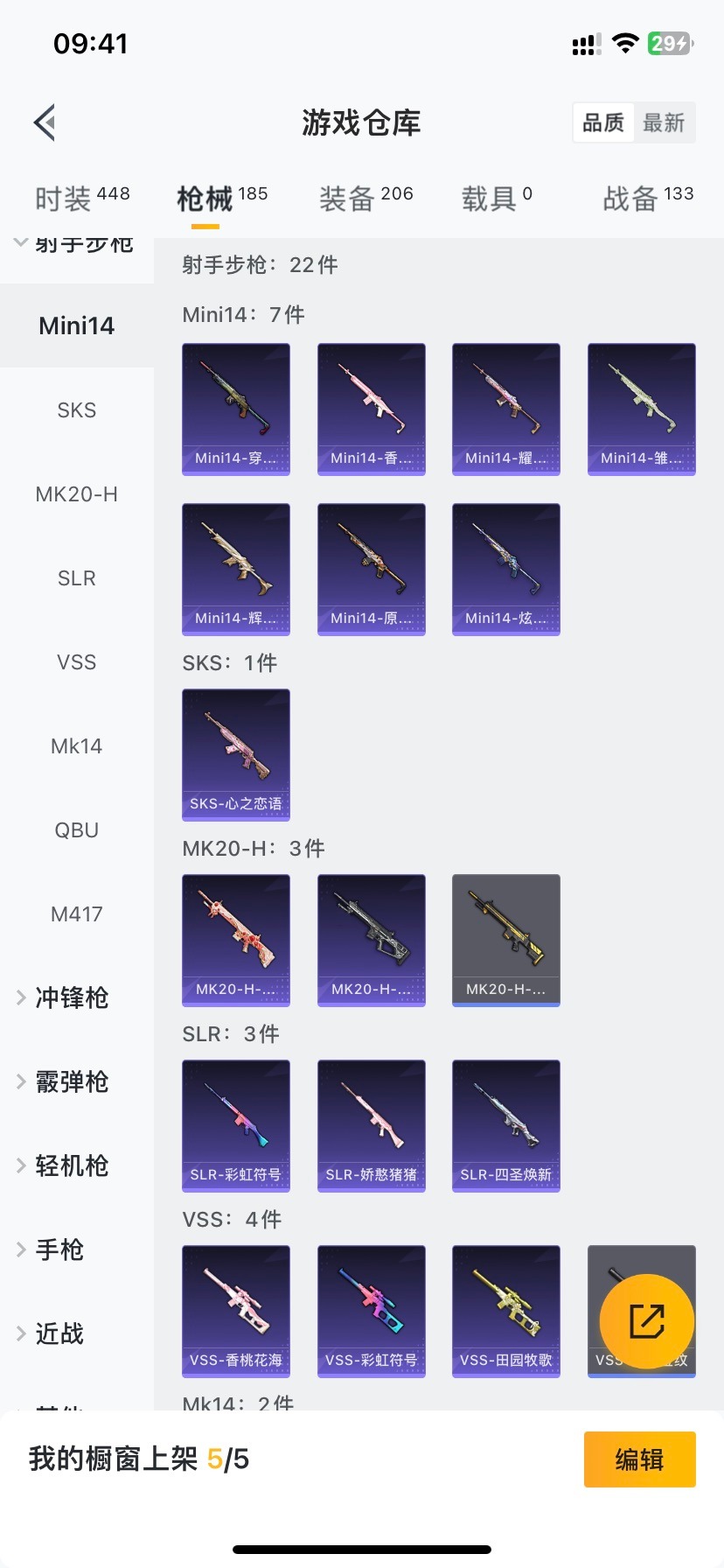724x1568 pixels.
Task: Expand the 霰弹枪 category
Action: (72, 1081)
